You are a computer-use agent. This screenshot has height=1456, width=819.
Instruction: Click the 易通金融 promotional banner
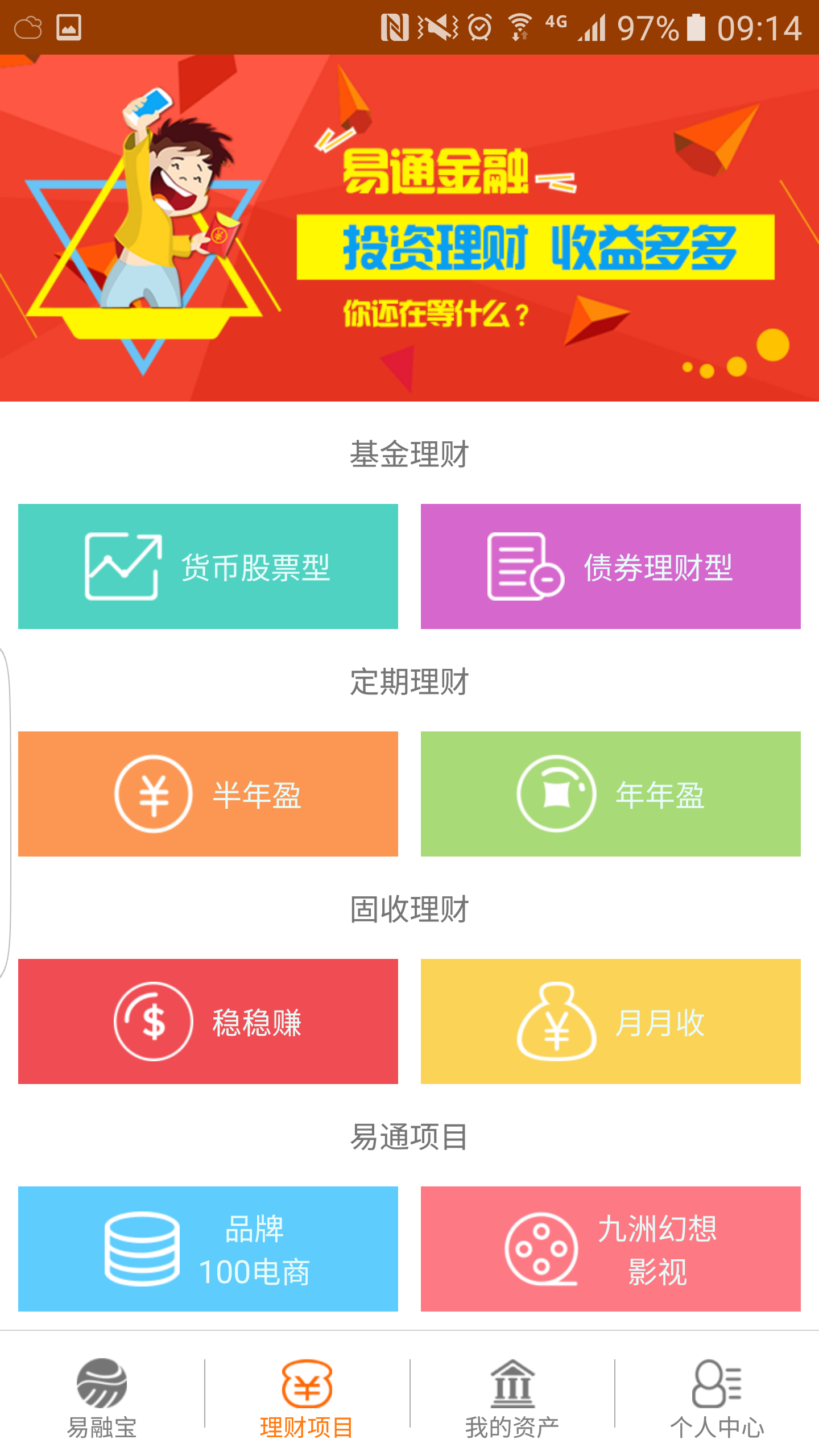[409, 227]
